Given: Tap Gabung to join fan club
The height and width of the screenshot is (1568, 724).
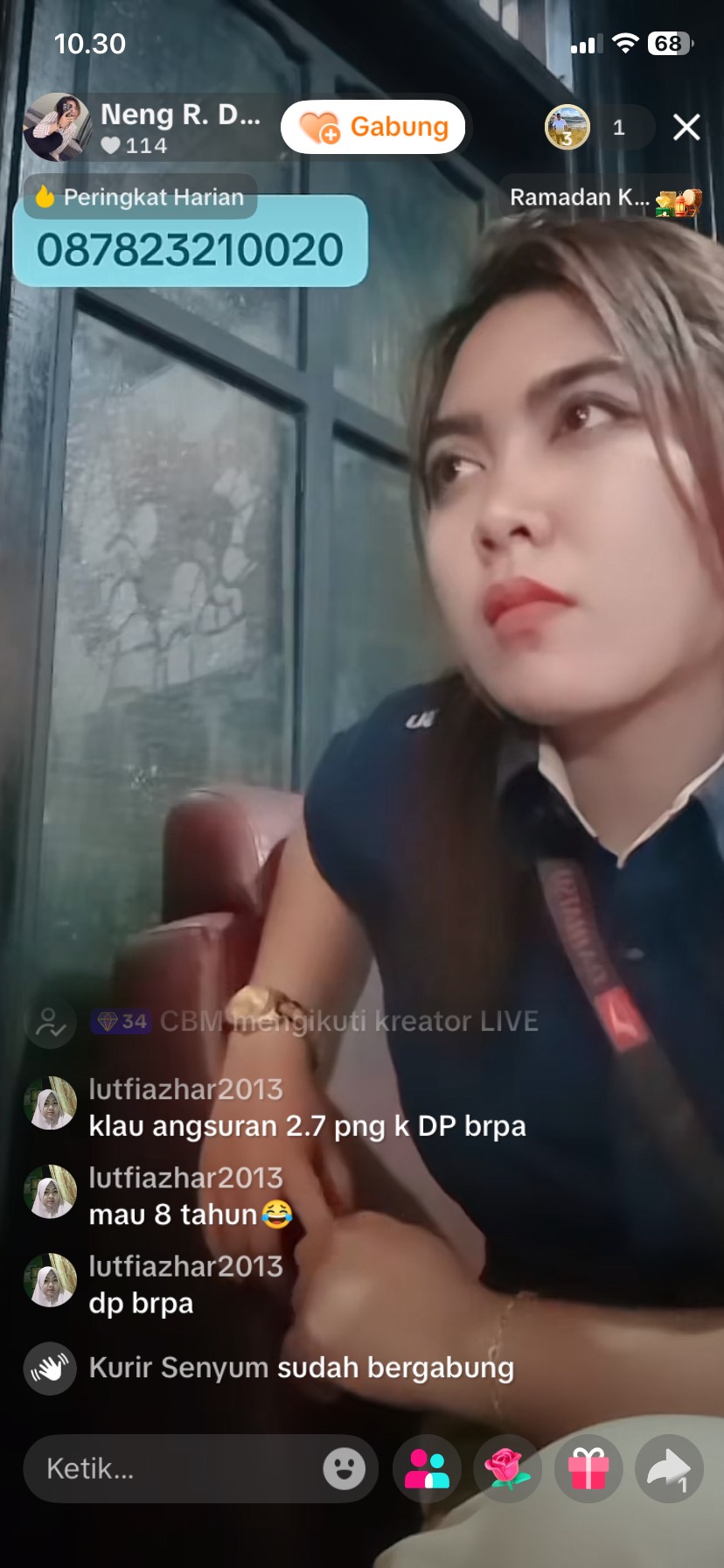Looking at the screenshot, I should tap(373, 128).
